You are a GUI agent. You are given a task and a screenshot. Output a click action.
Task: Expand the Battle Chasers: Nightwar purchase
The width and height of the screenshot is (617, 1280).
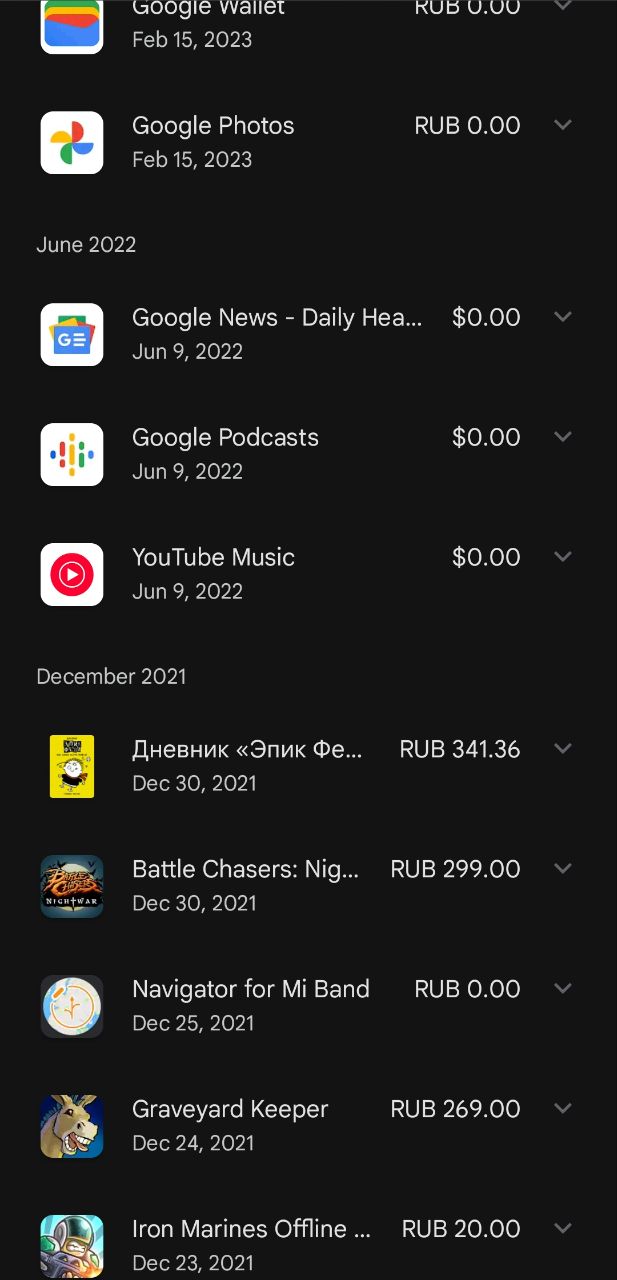563,869
